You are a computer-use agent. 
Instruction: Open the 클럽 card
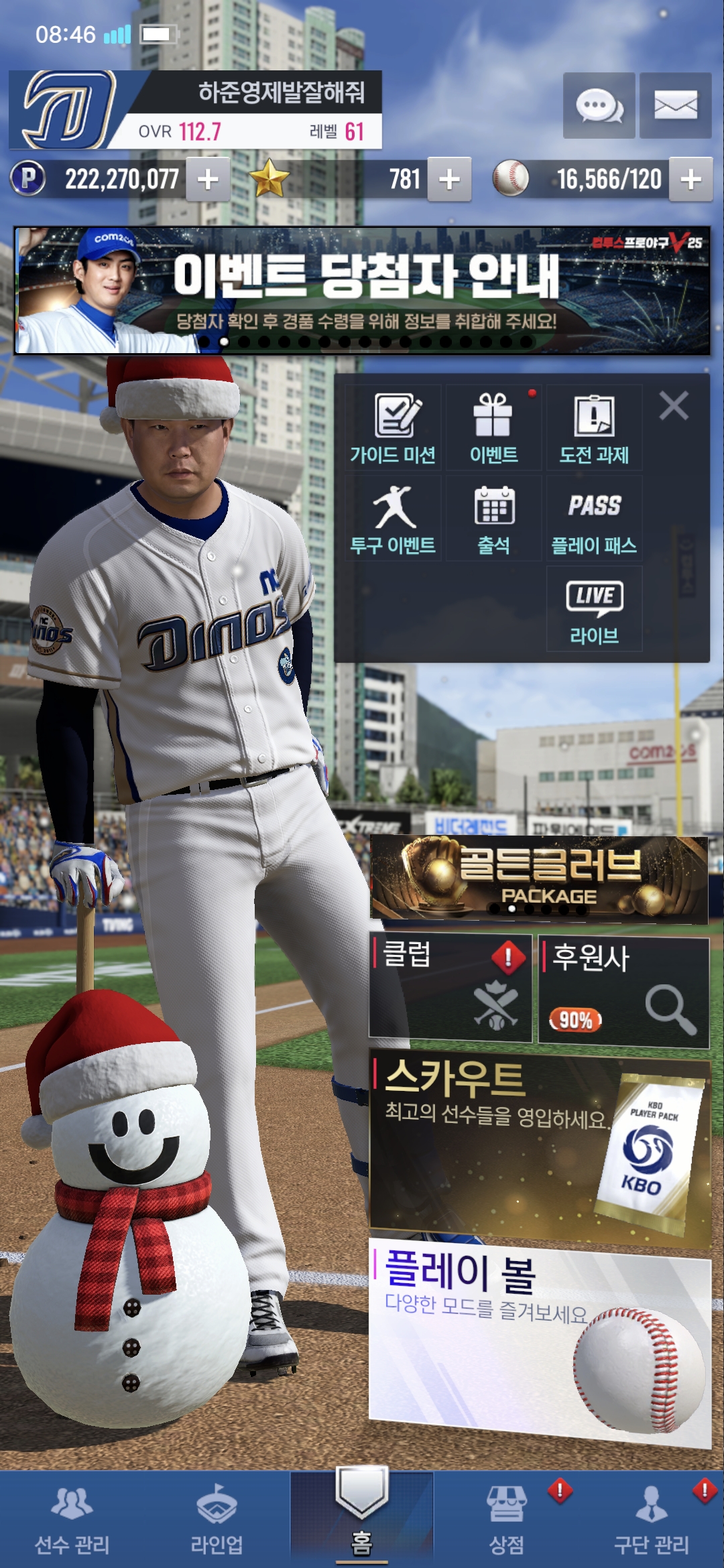[x=450, y=988]
